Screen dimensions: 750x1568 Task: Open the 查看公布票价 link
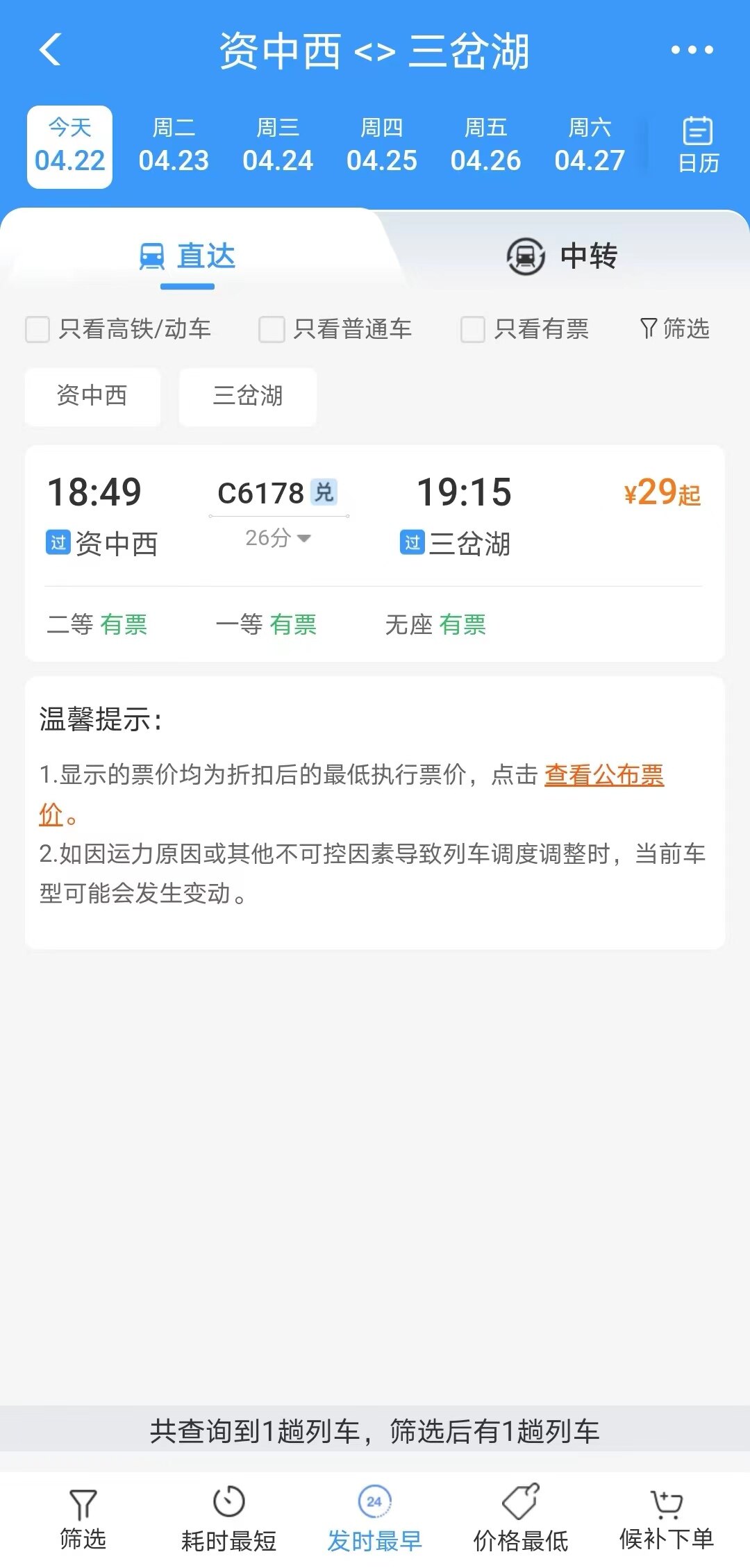point(603,775)
